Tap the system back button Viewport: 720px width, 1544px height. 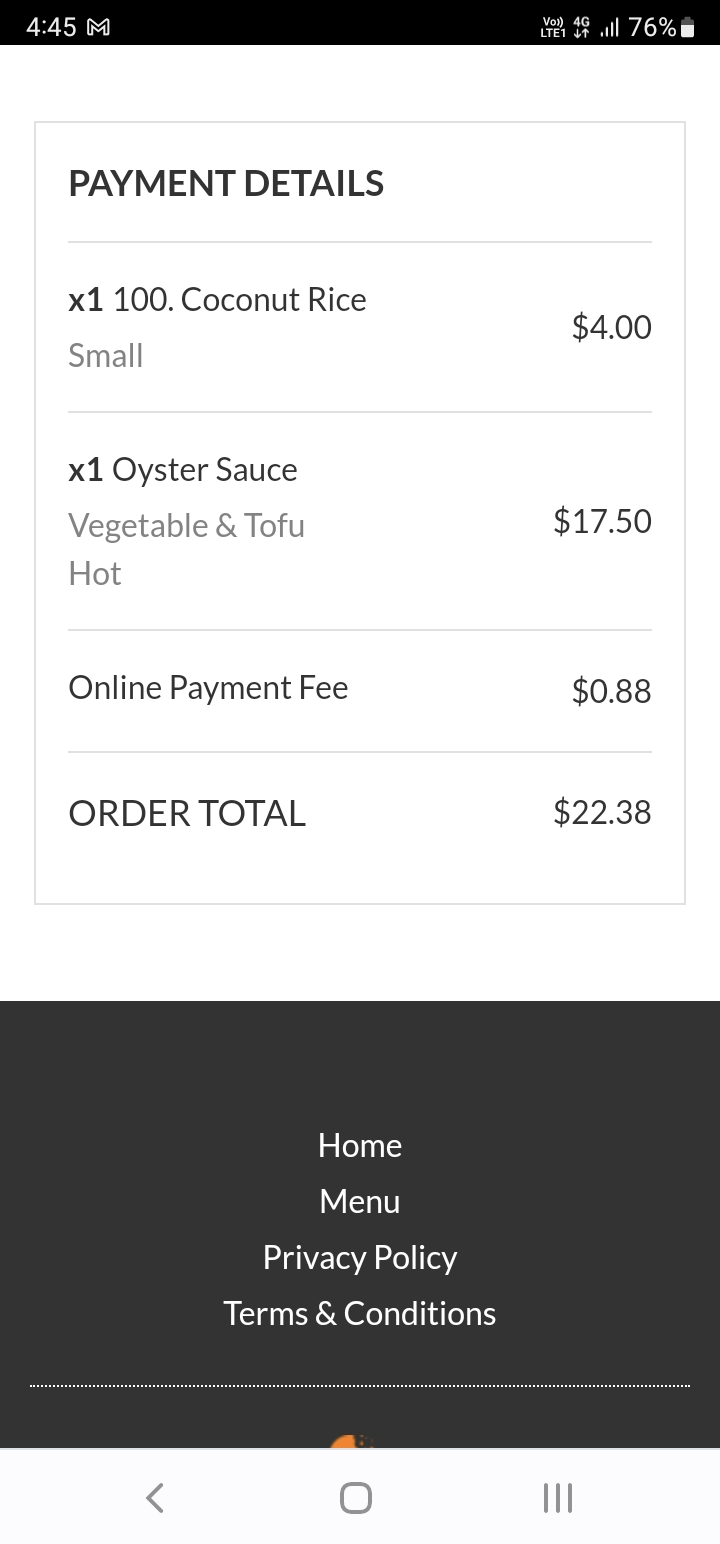[x=154, y=1497]
